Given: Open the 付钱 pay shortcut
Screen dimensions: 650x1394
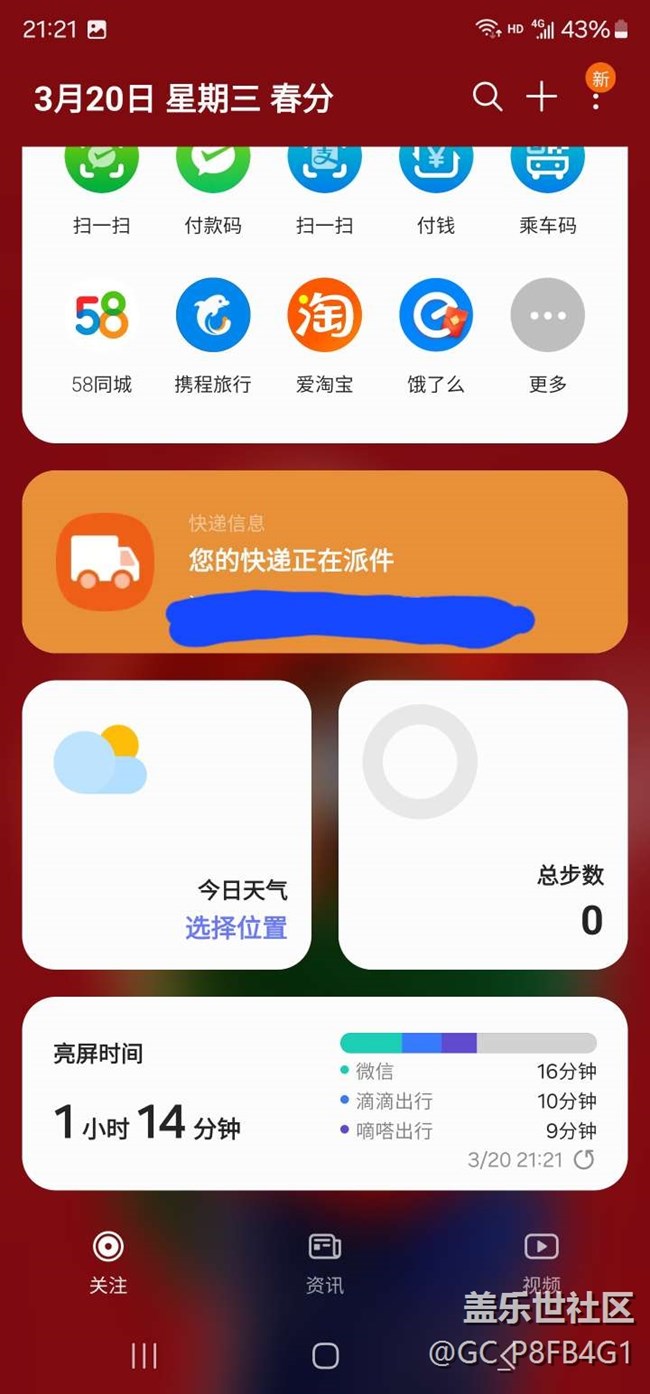Looking at the screenshot, I should (x=436, y=188).
